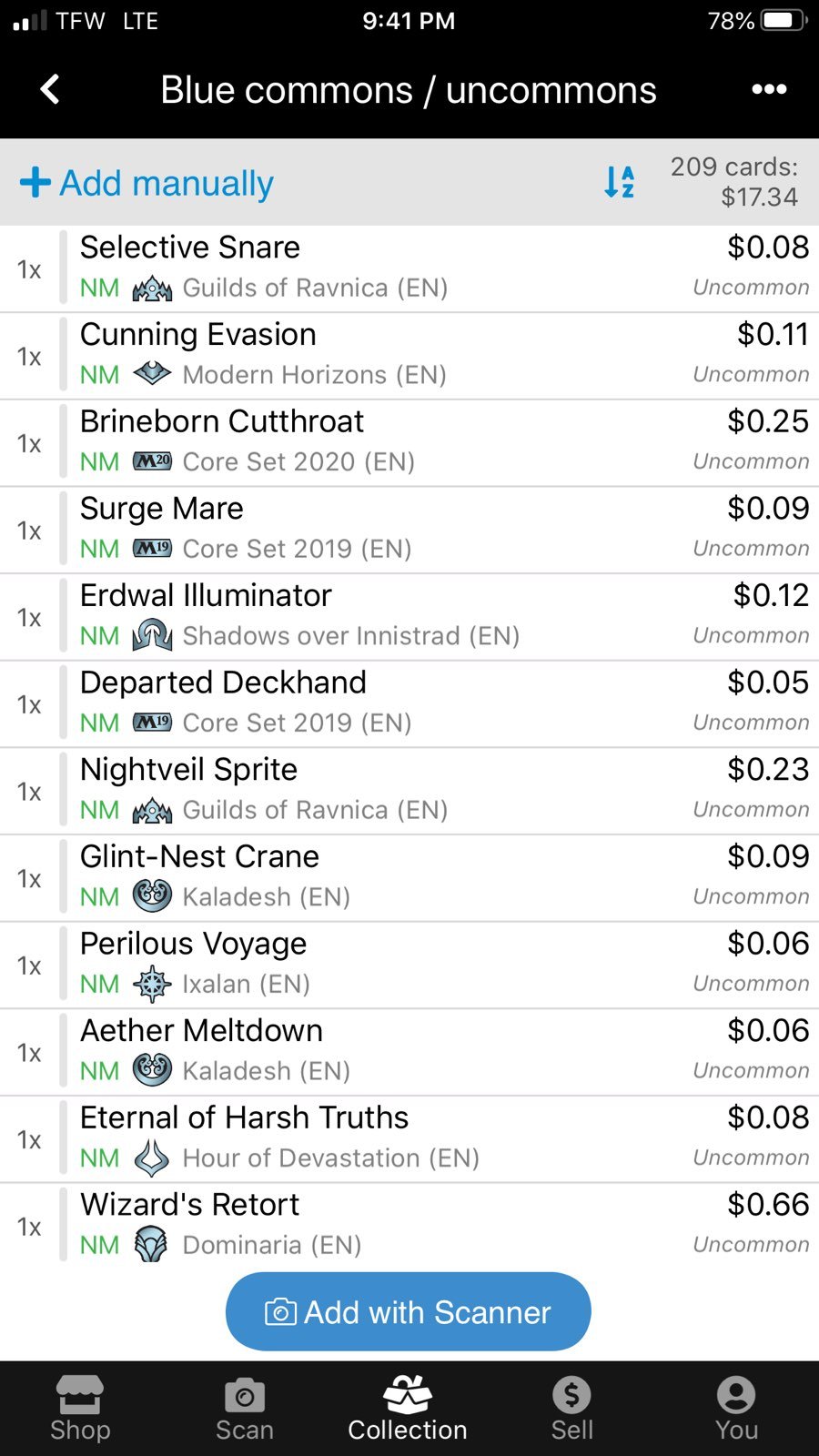Select the Surge Mare entry
The height and width of the screenshot is (1456, 819).
(x=409, y=531)
